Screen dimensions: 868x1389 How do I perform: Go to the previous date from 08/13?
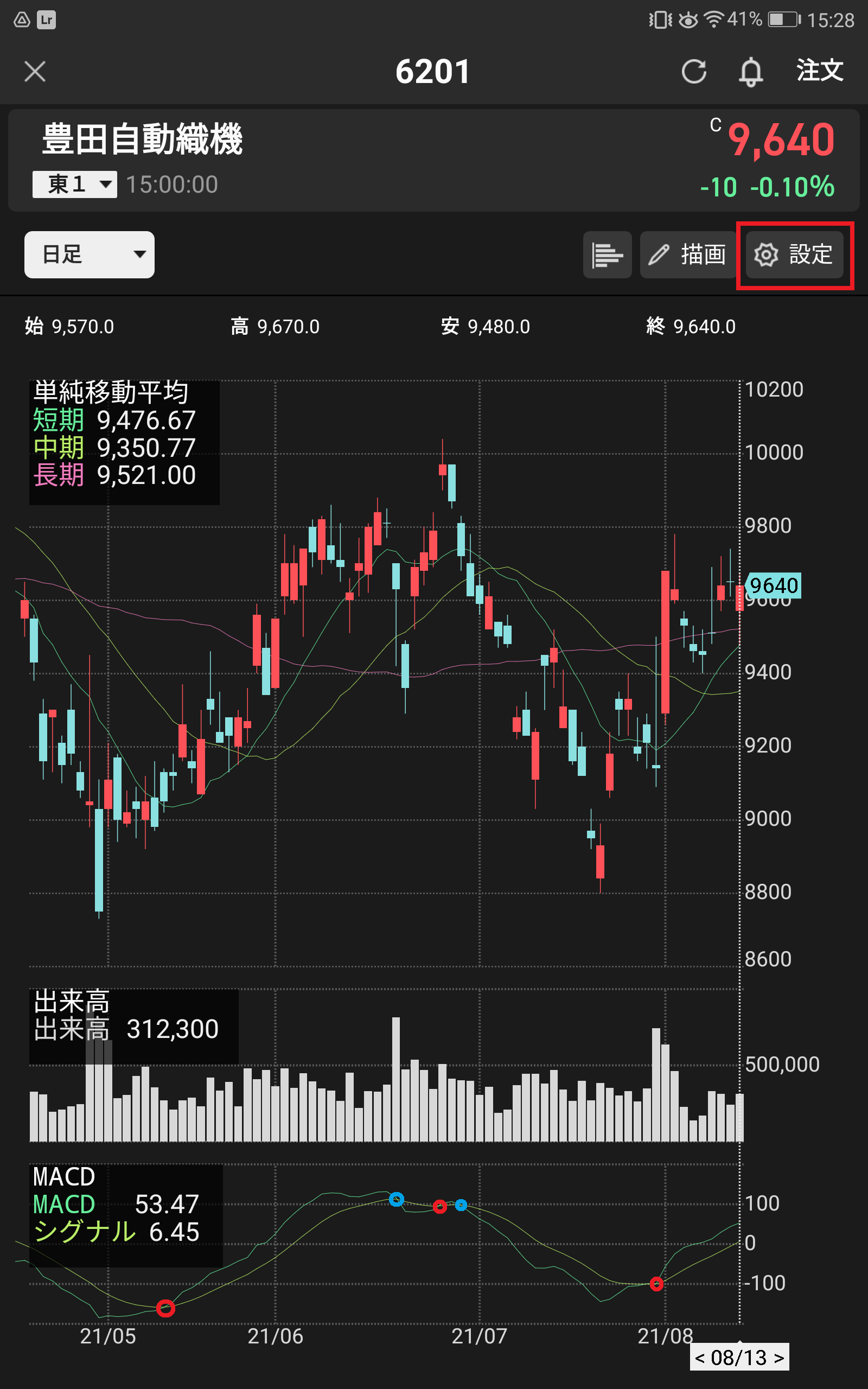(x=700, y=1358)
